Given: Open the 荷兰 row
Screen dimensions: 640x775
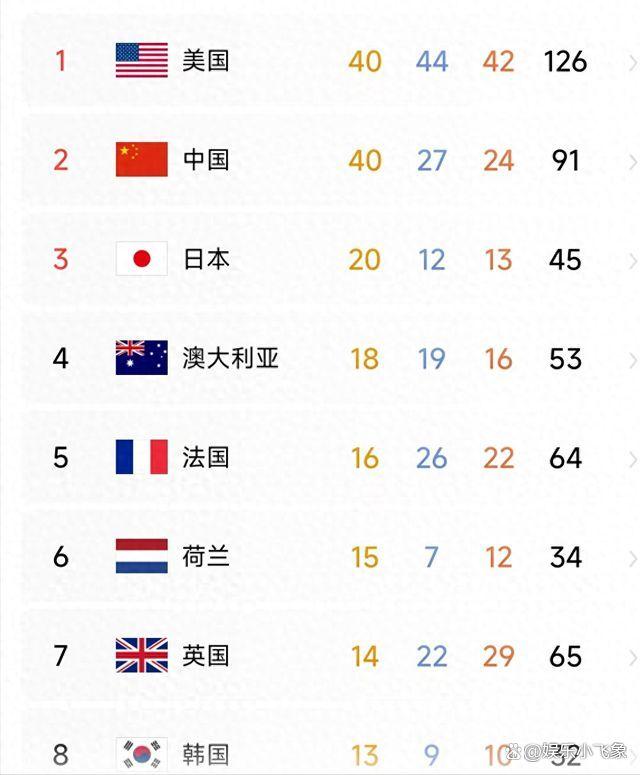Looking at the screenshot, I should coord(320,556).
